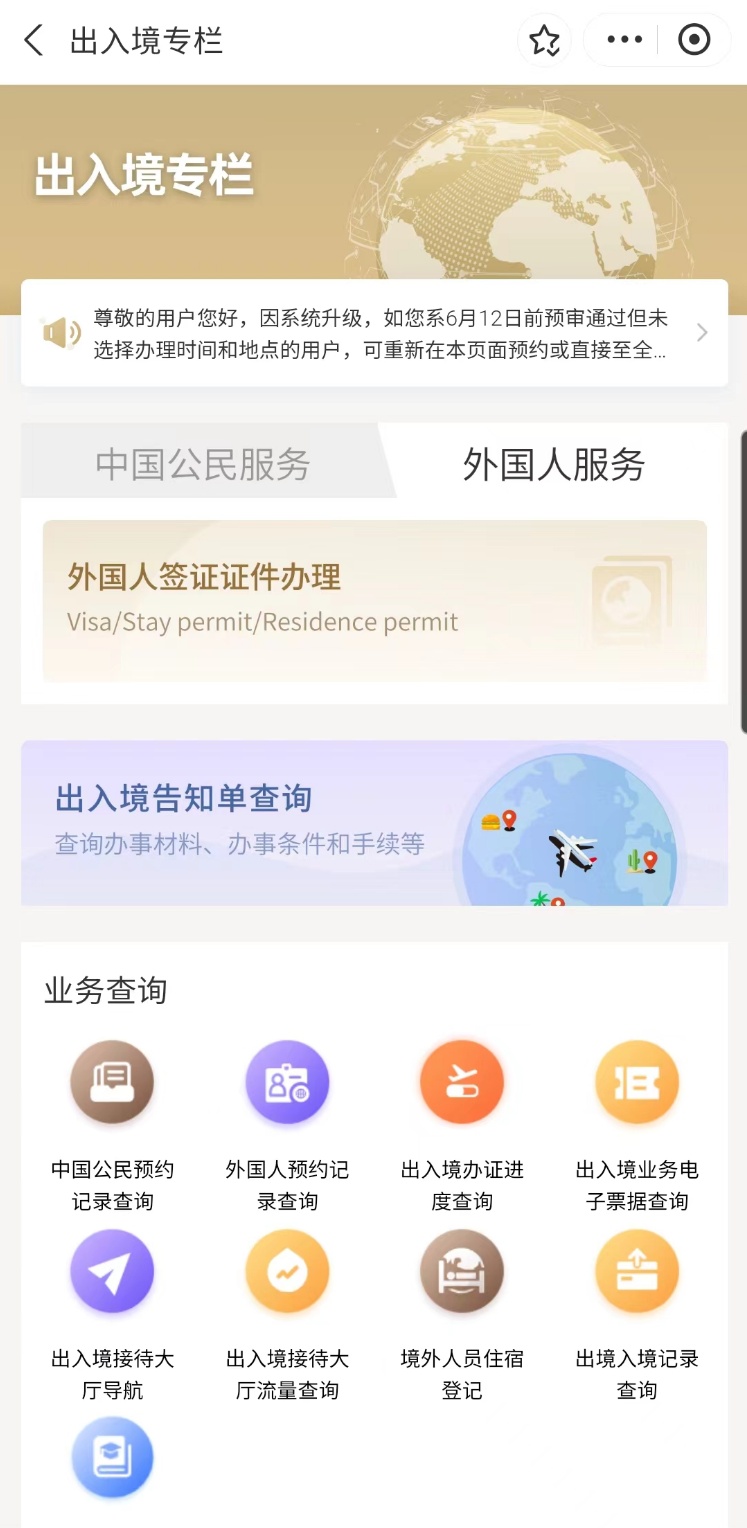Open 境外人员住宿登记
The image size is (747, 1528).
pos(462,1272)
